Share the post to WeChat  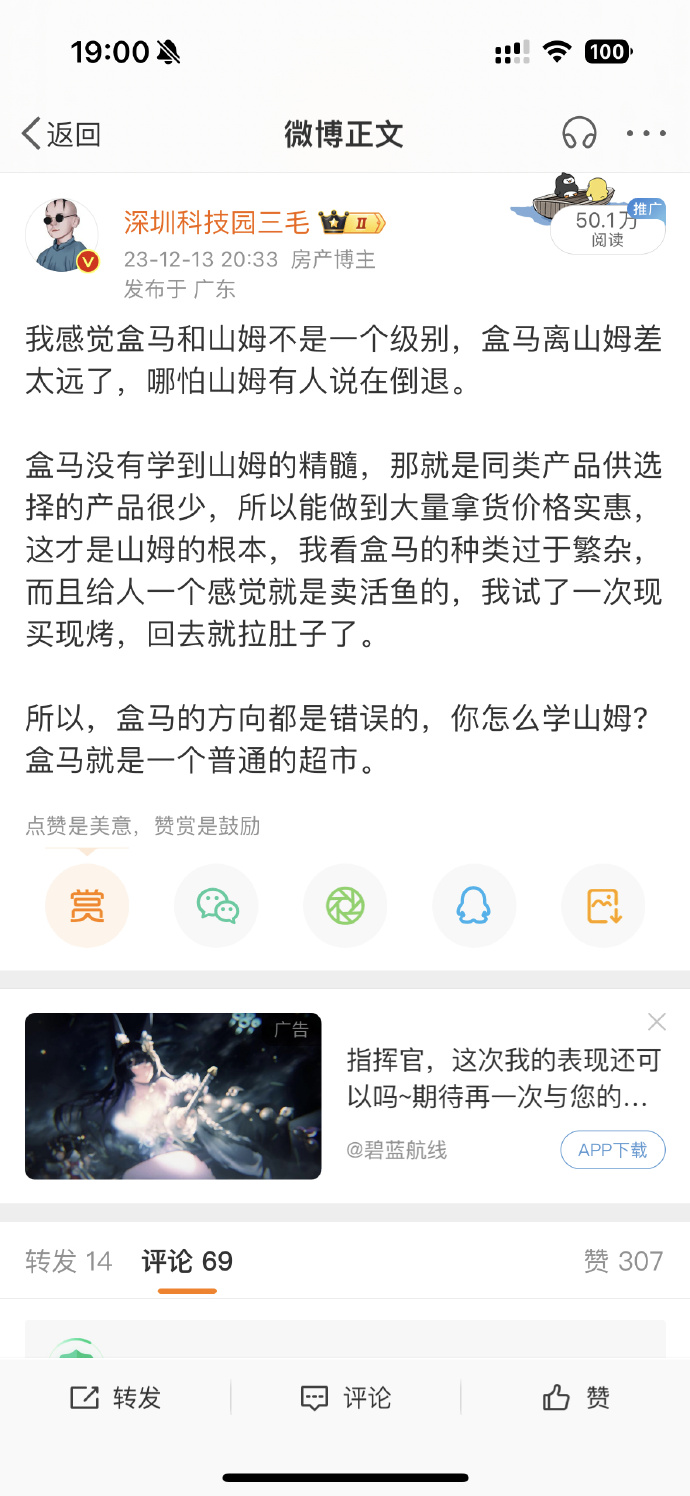coord(216,906)
